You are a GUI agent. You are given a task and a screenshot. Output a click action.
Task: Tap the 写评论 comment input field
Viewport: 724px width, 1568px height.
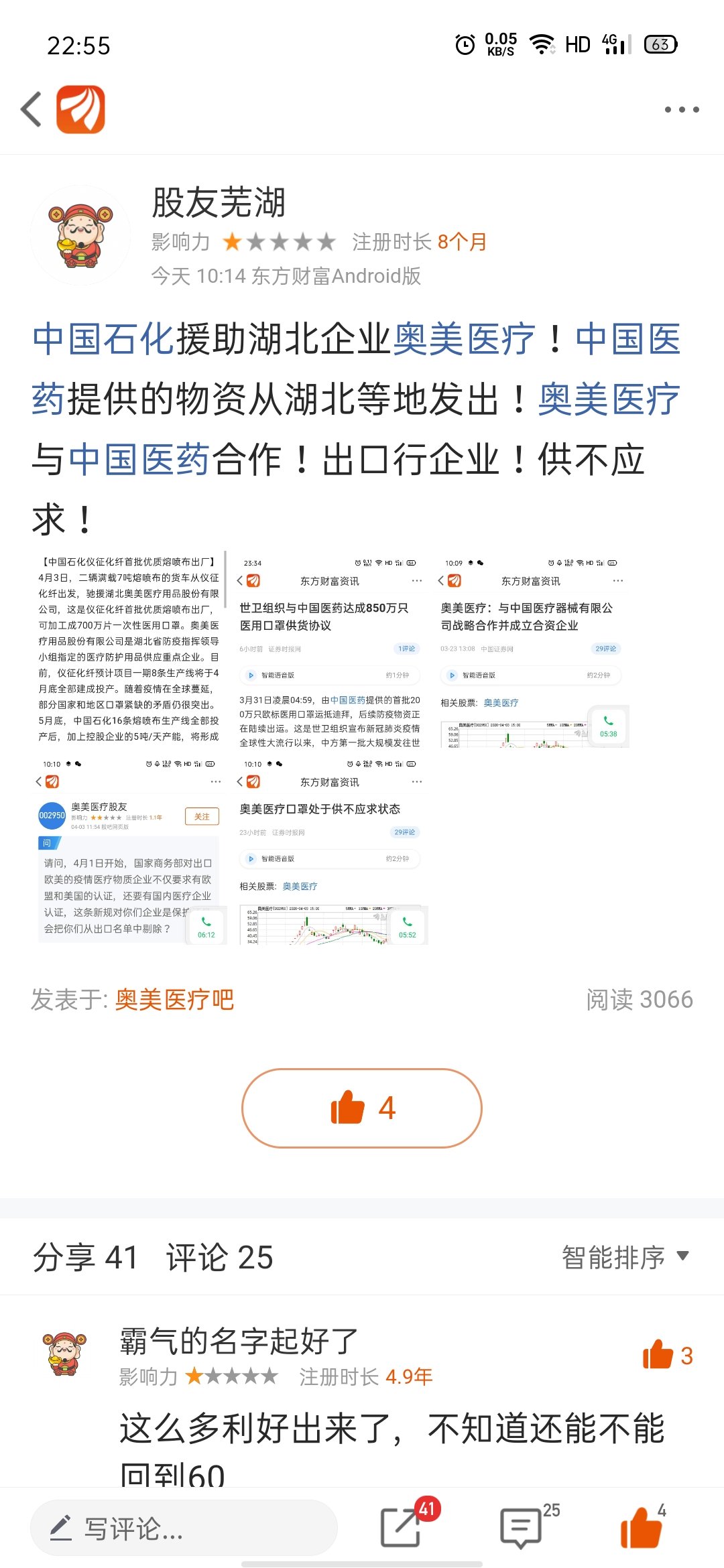coord(184,1528)
